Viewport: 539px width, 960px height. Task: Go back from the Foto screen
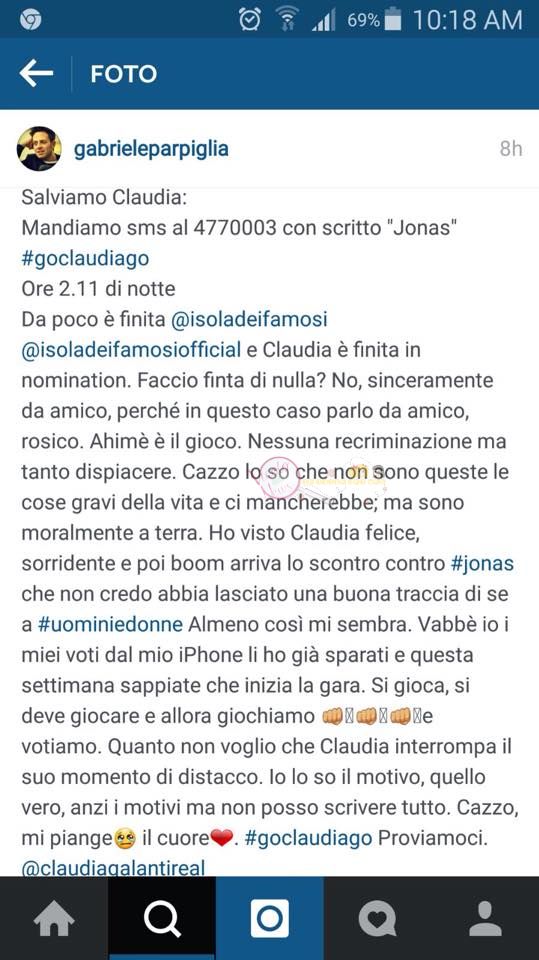click(36, 74)
